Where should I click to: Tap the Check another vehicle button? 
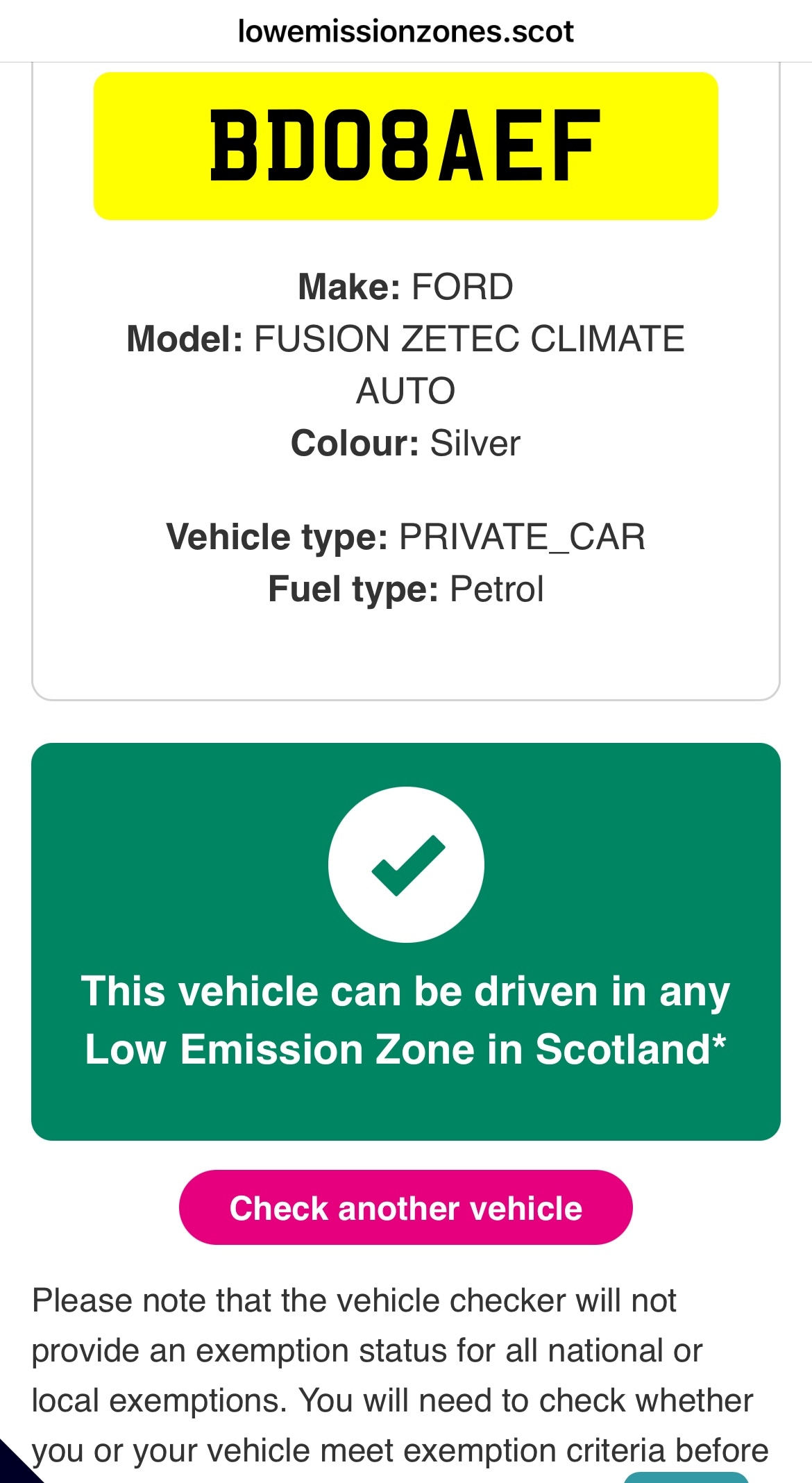tap(405, 1208)
